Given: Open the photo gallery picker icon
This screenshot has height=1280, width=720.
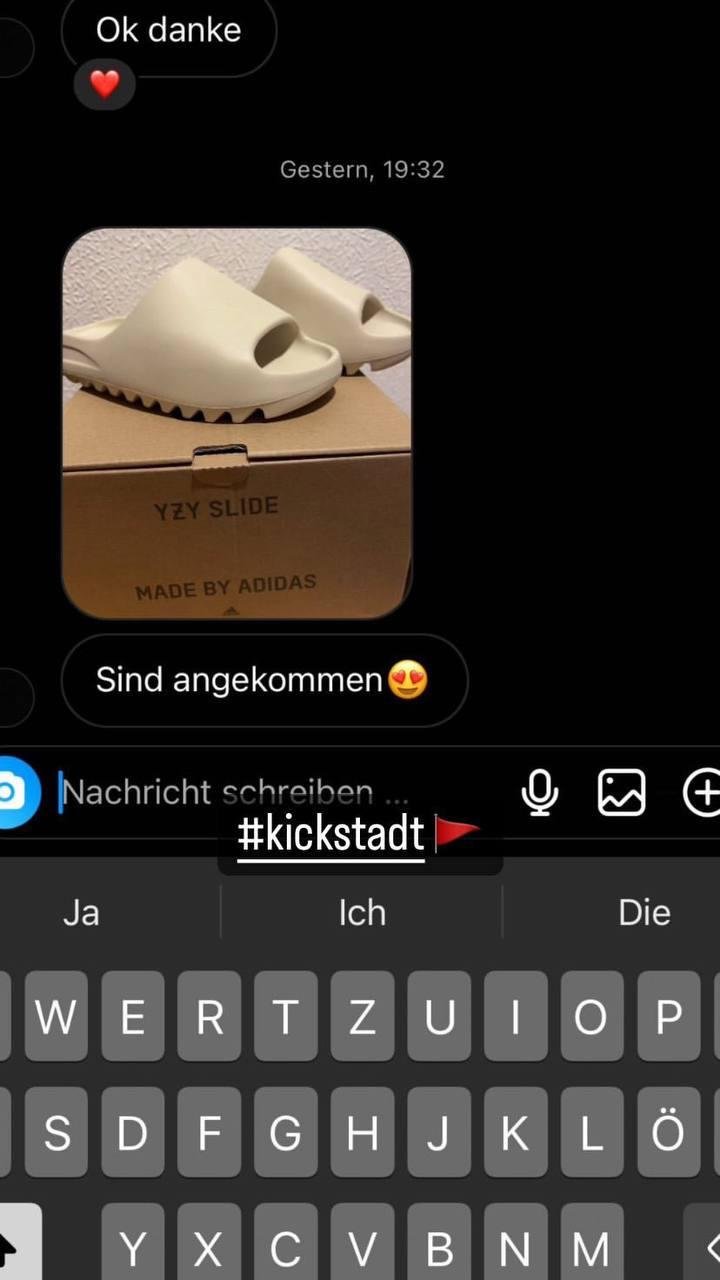Looking at the screenshot, I should tap(621, 793).
